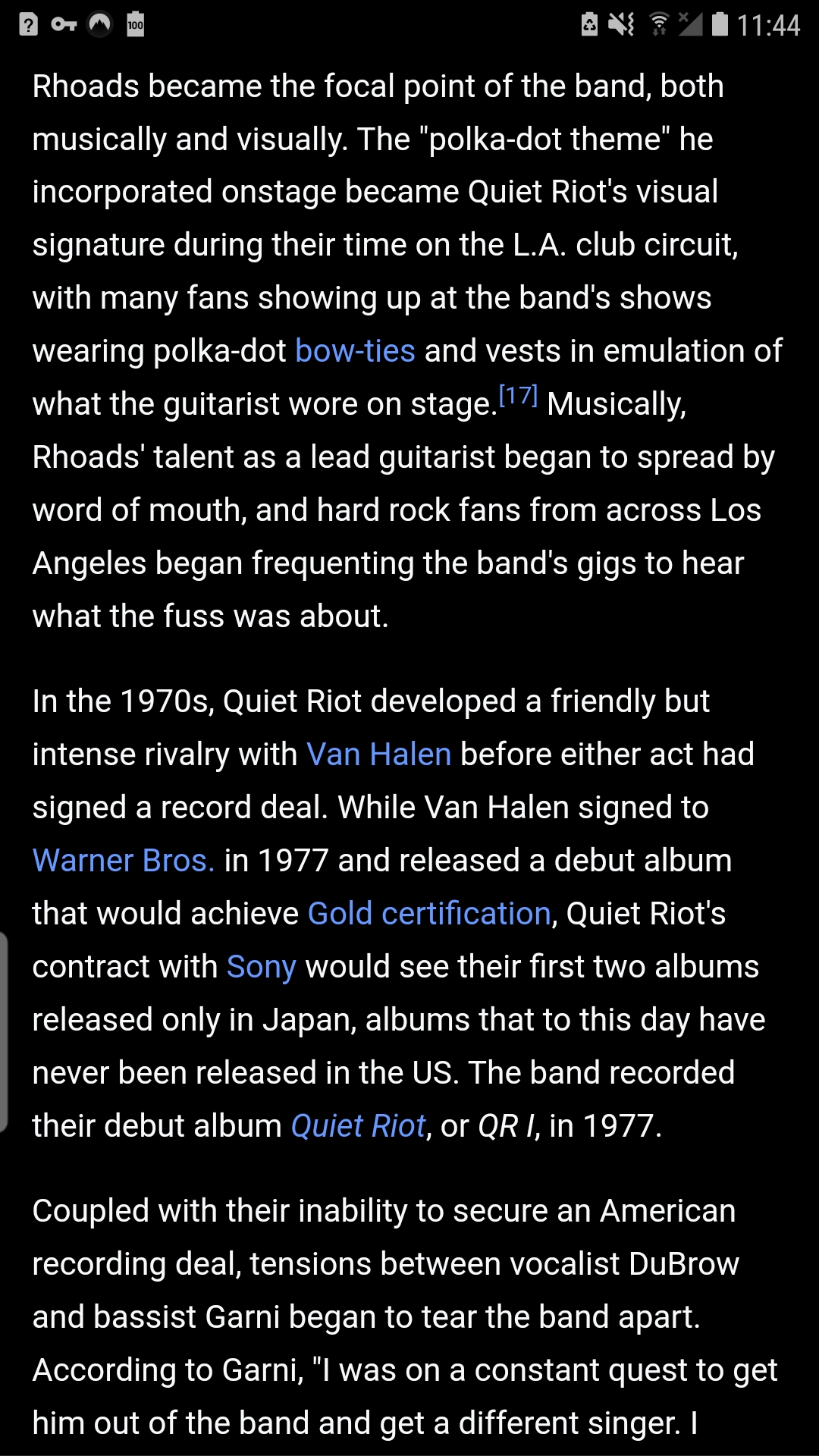
Task: Follow the Sony link
Action: pos(261,967)
